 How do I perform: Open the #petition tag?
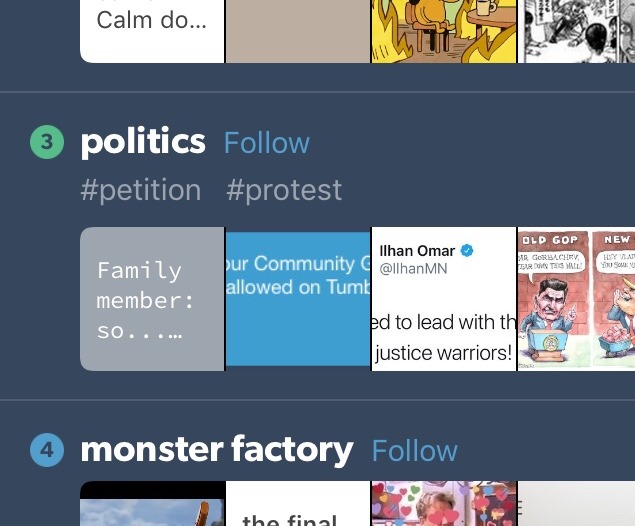click(x=141, y=189)
